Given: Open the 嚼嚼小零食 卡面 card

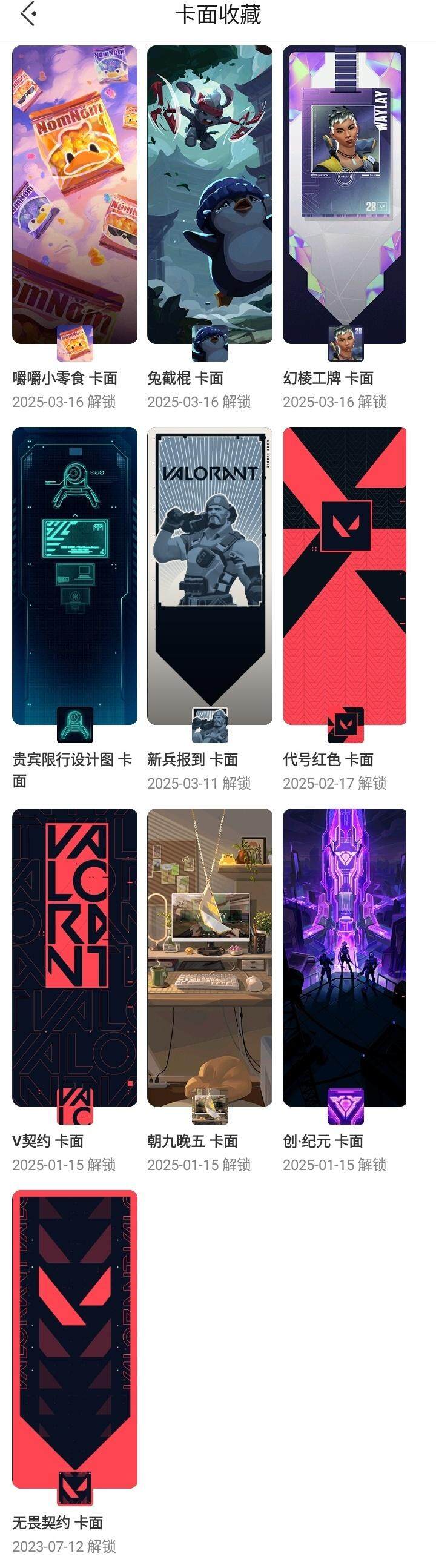Looking at the screenshot, I should (x=74, y=195).
